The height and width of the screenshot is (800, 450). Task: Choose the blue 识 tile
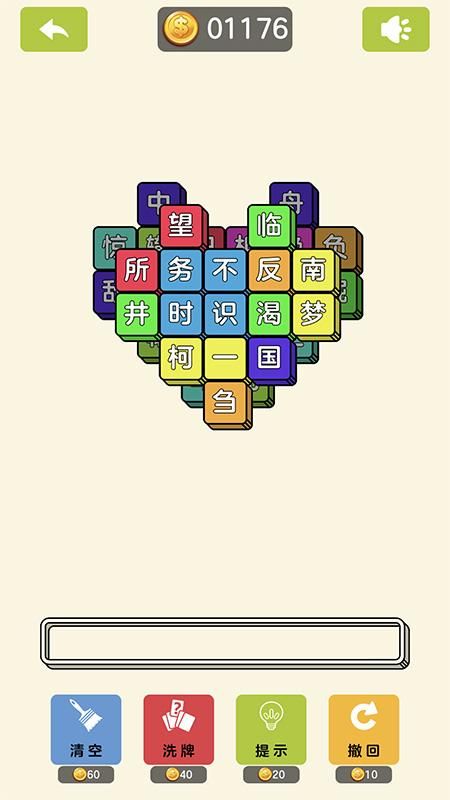[225, 314]
